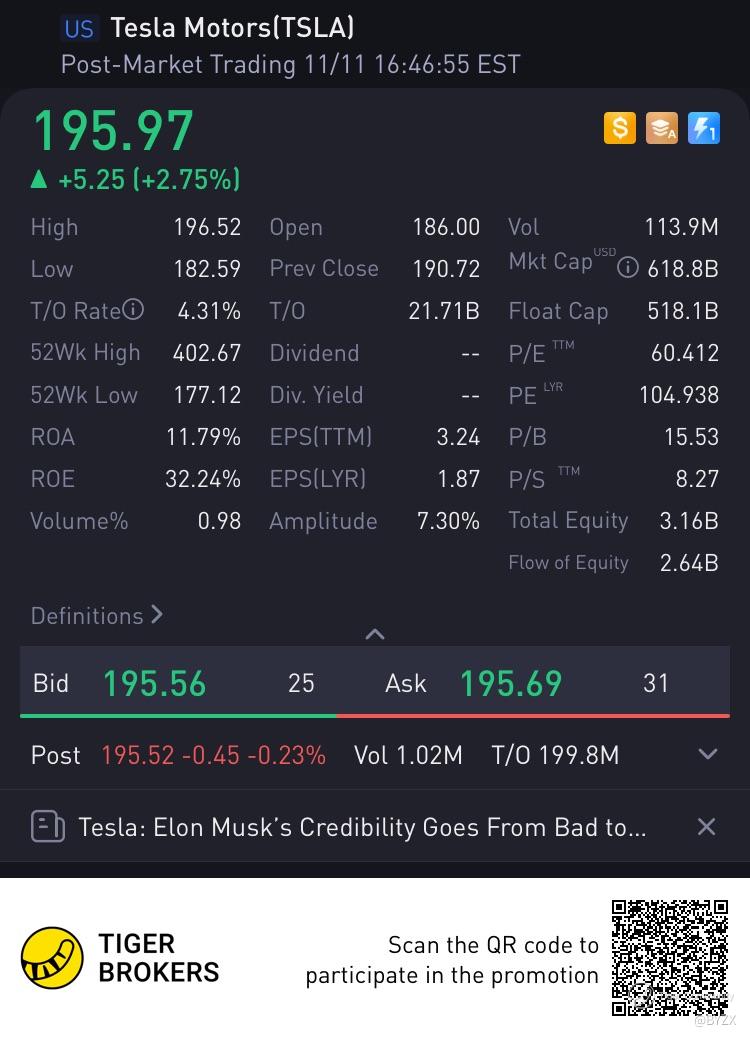Viewport: 750px width, 1038px height.
Task: Show info about T/O Rate
Action: [x=133, y=310]
